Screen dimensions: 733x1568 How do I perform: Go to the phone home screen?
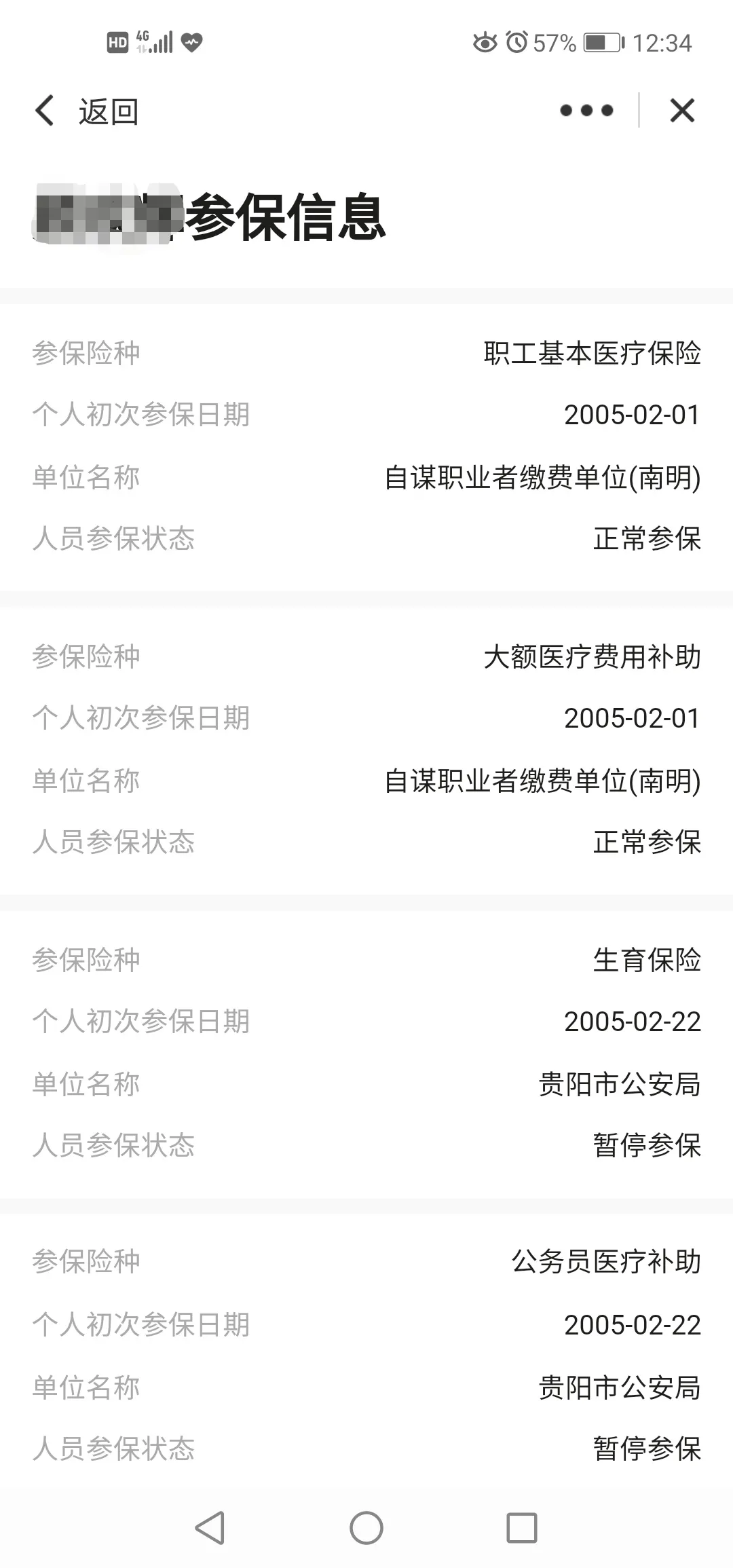366,1528
